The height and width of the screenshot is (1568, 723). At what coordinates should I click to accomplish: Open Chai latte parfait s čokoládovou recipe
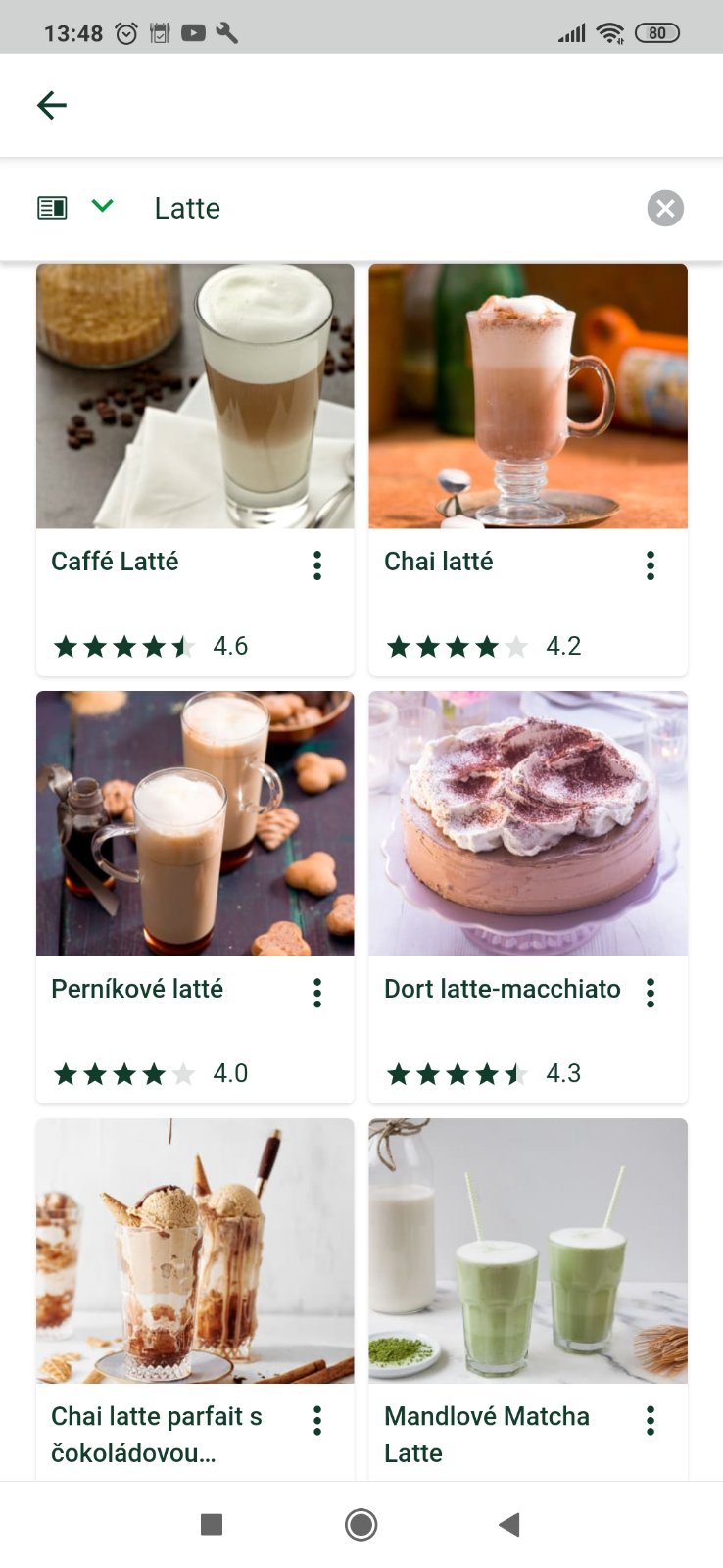195,1250
